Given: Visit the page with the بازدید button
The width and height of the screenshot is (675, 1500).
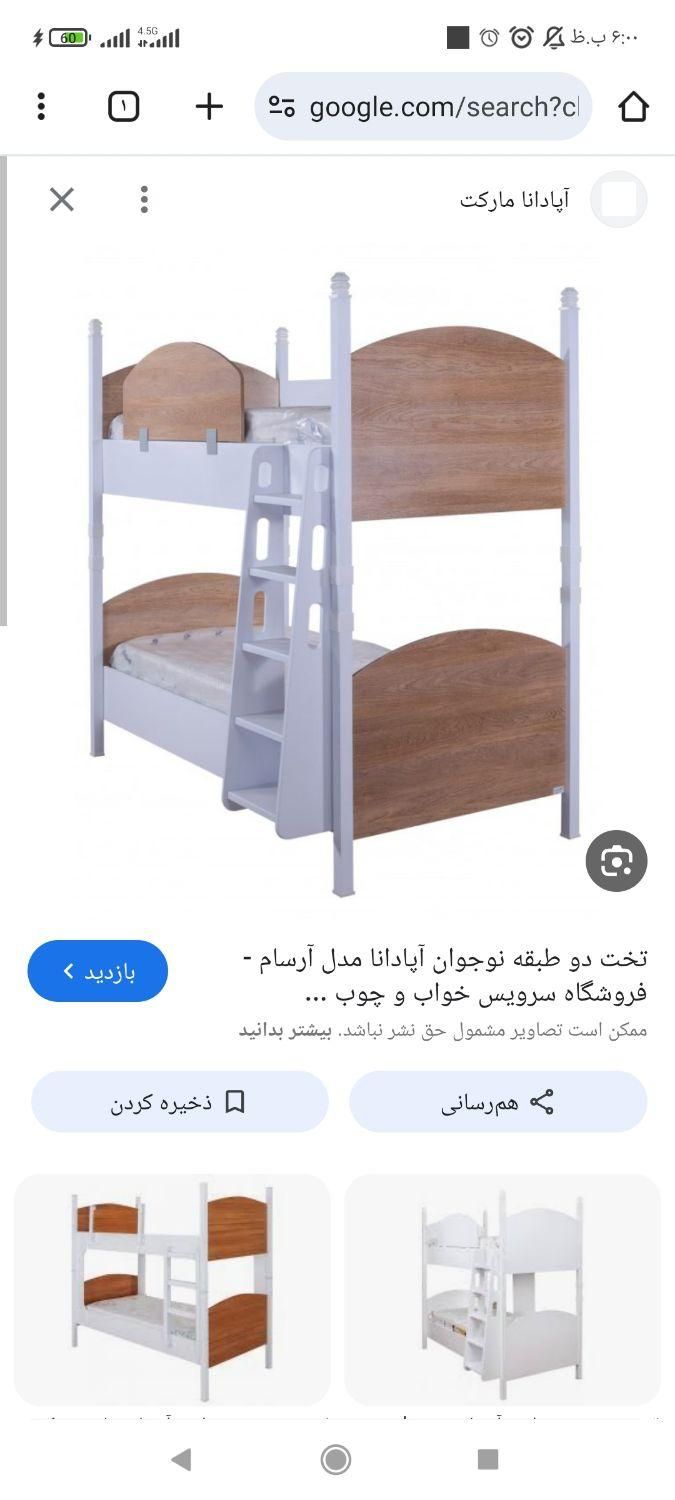Looking at the screenshot, I should click(x=97, y=971).
